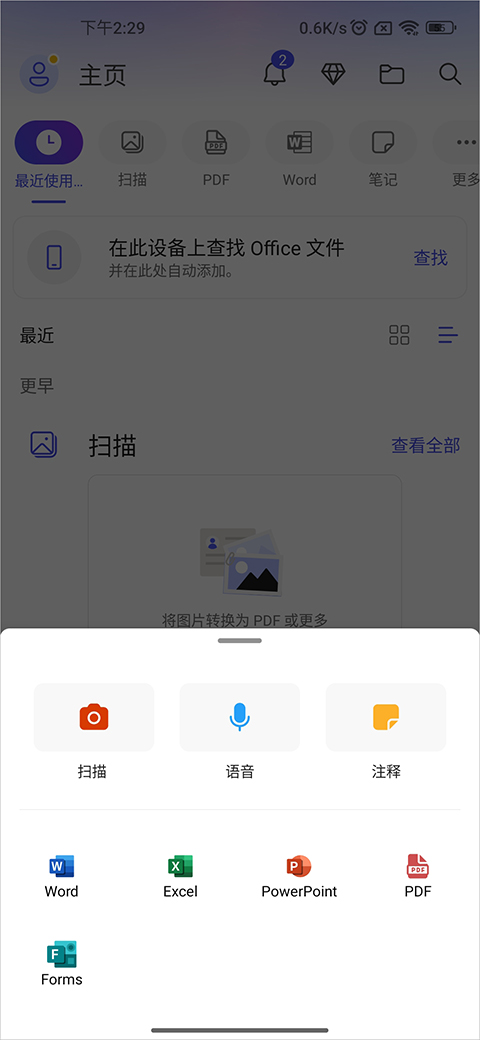Create a new PowerPoint presentation
Viewport: 480px width, 1040px height.
coord(299,876)
